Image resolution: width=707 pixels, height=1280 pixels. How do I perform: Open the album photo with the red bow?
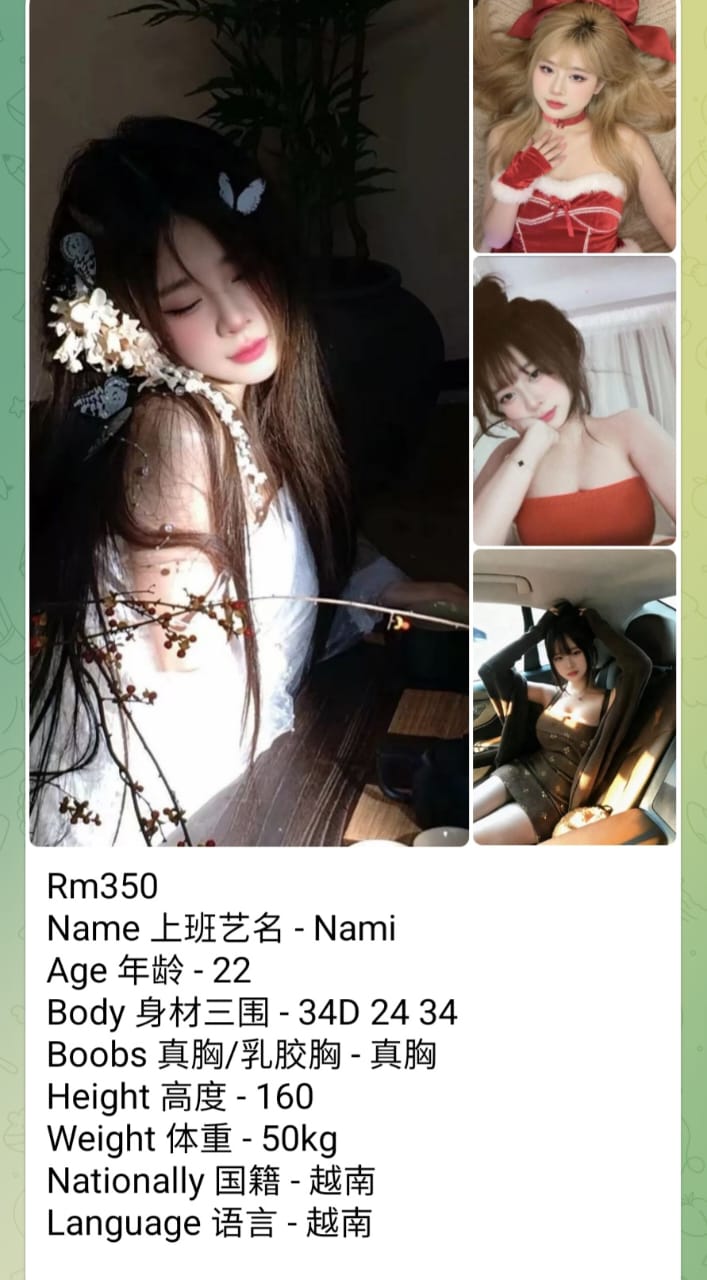coord(574,125)
